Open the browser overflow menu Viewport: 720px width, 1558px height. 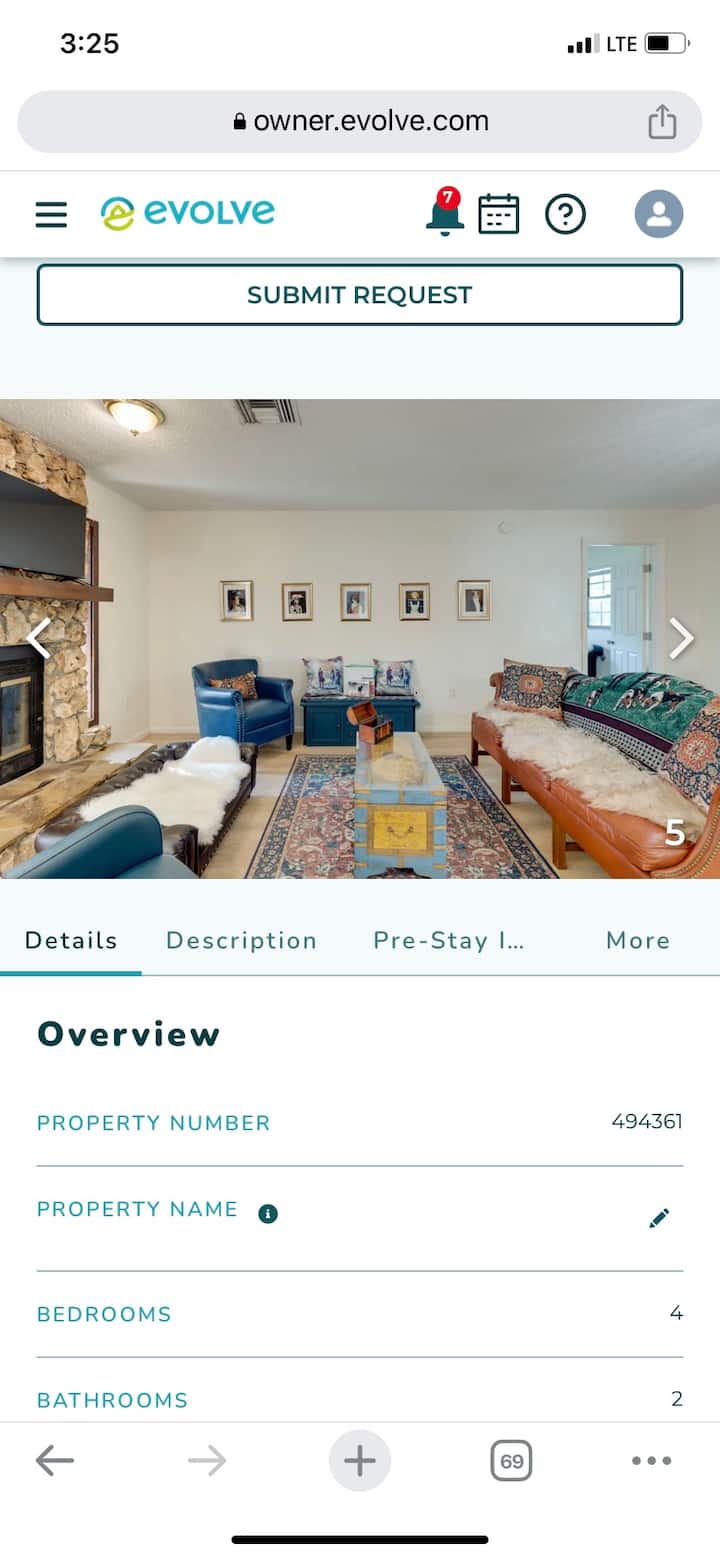point(651,1461)
